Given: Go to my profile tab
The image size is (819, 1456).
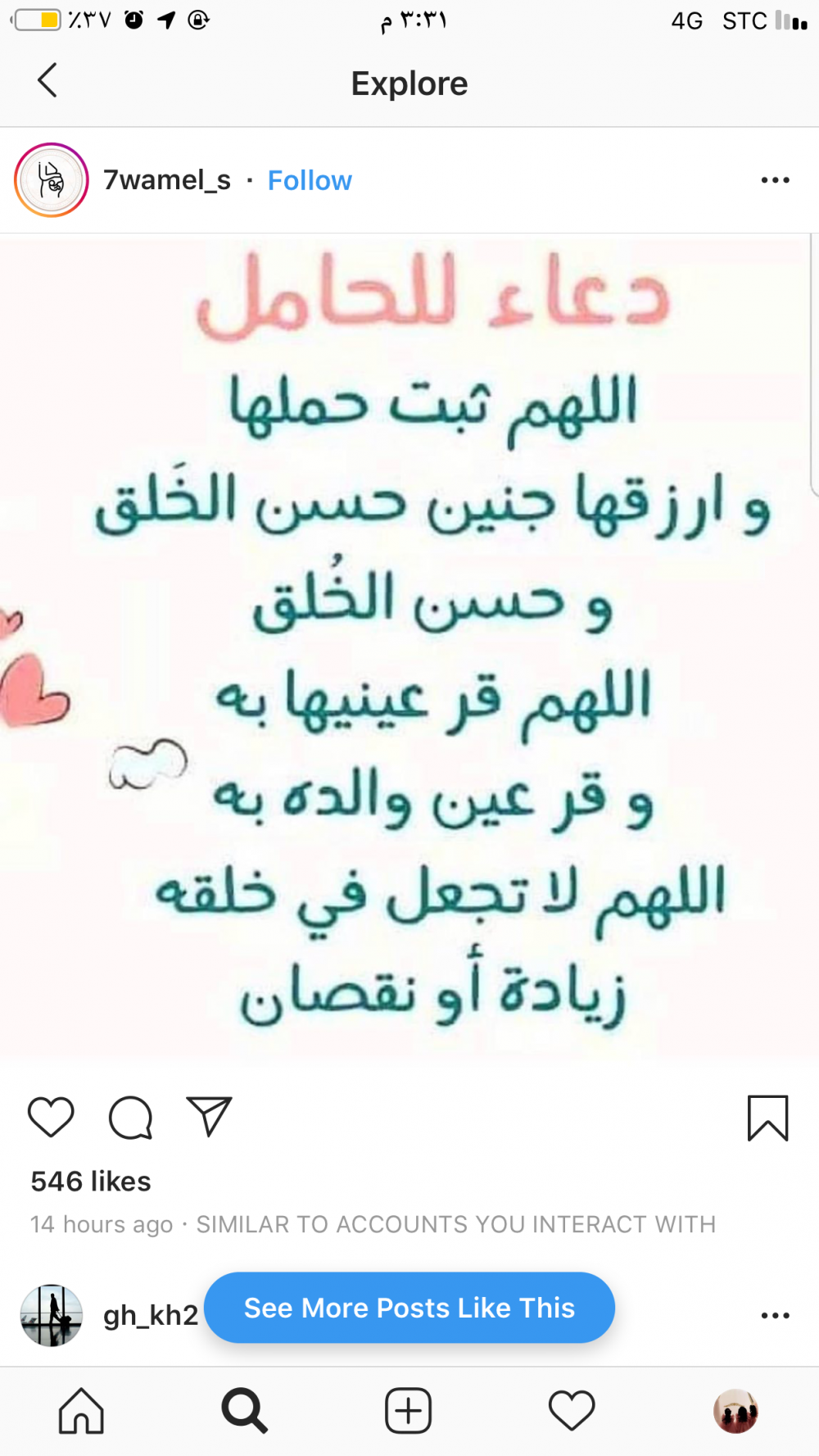Looking at the screenshot, I should click(x=735, y=1410).
